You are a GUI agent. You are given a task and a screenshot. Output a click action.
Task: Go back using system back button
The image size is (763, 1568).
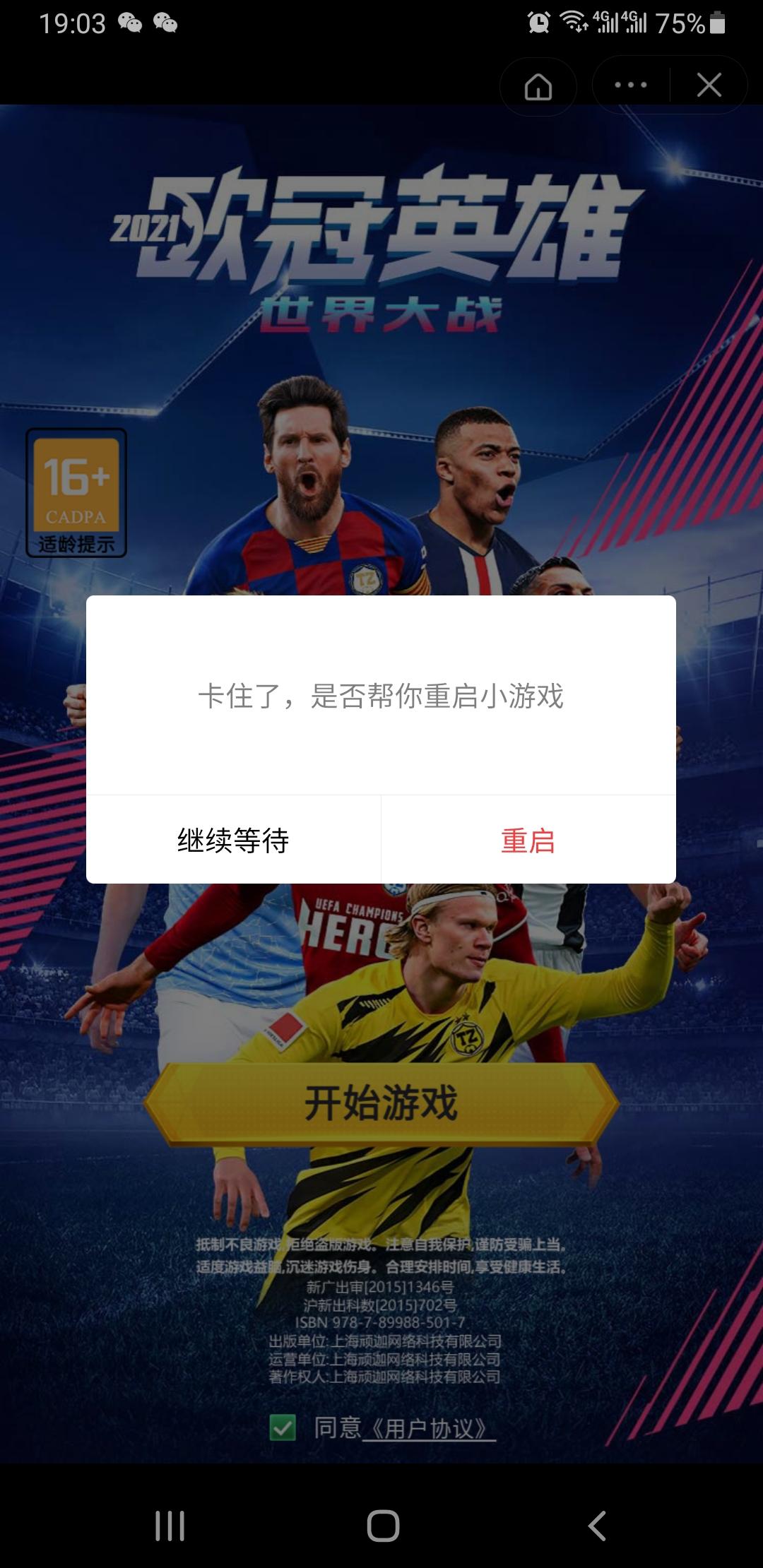[597, 1526]
